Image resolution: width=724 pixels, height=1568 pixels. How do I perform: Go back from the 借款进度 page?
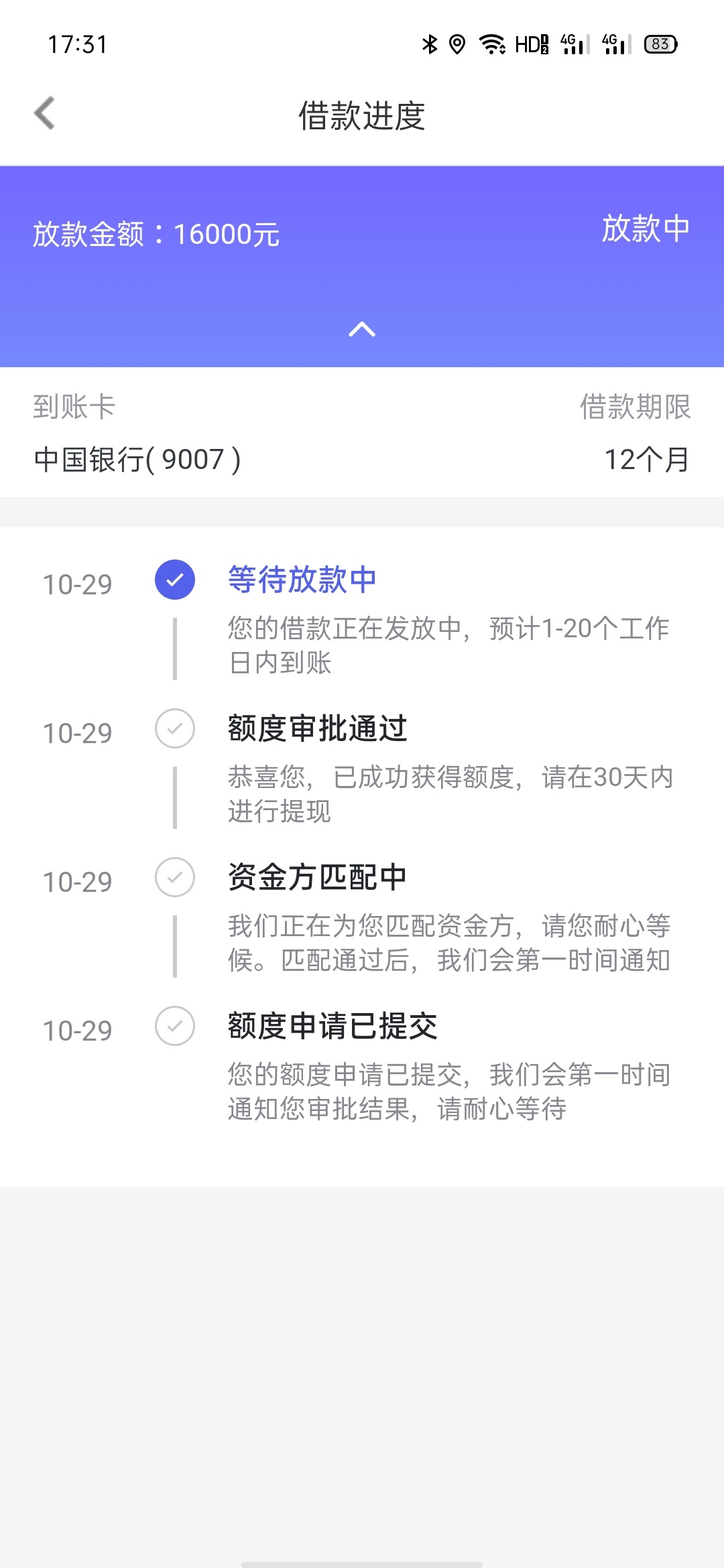pyautogui.click(x=44, y=113)
